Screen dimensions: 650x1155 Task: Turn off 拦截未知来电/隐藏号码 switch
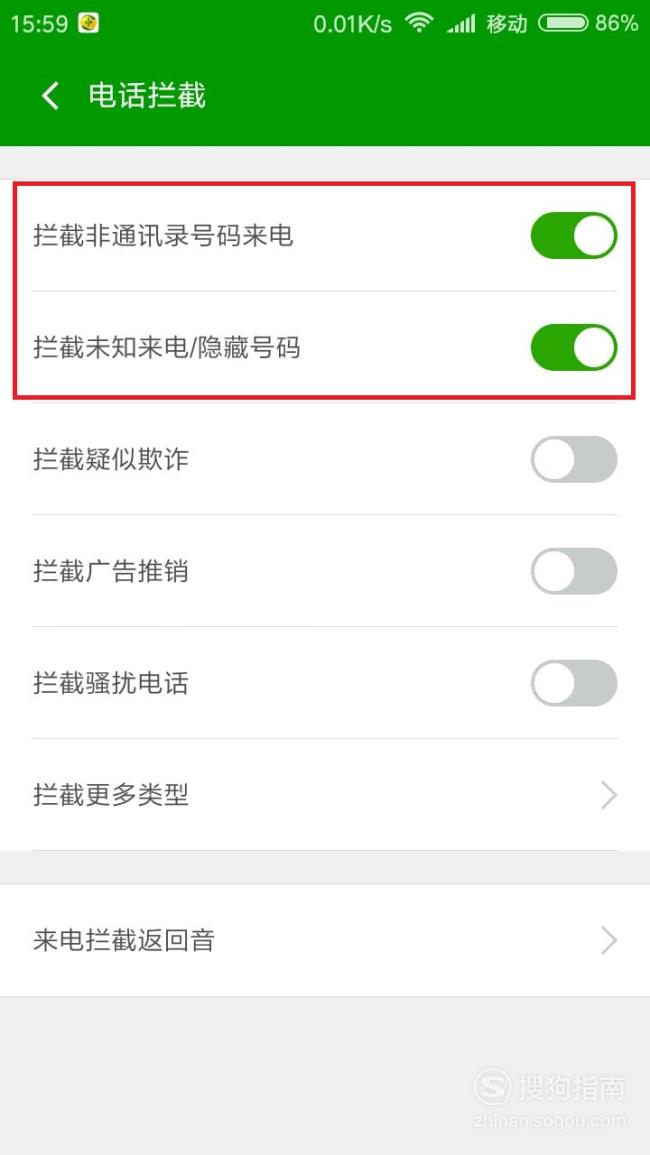pos(574,348)
